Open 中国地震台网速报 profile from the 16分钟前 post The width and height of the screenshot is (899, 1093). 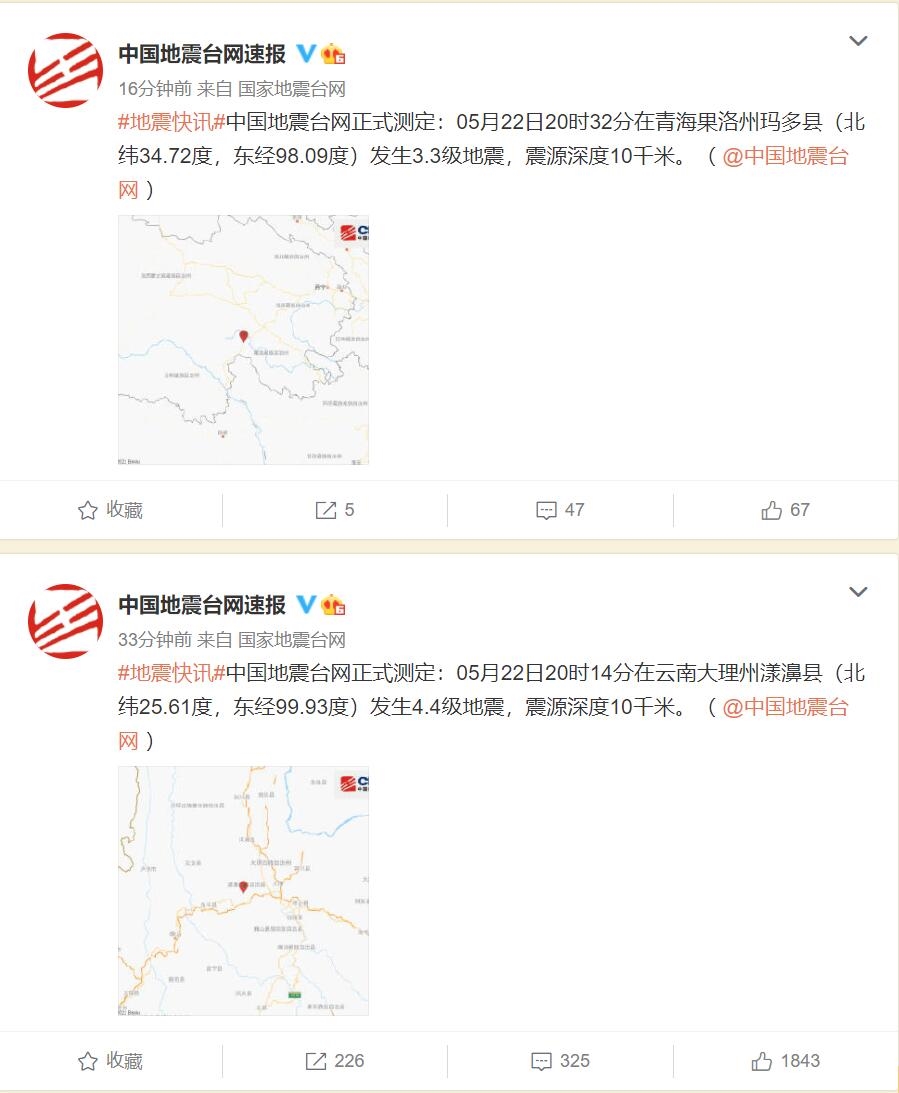pyautogui.click(x=202, y=54)
